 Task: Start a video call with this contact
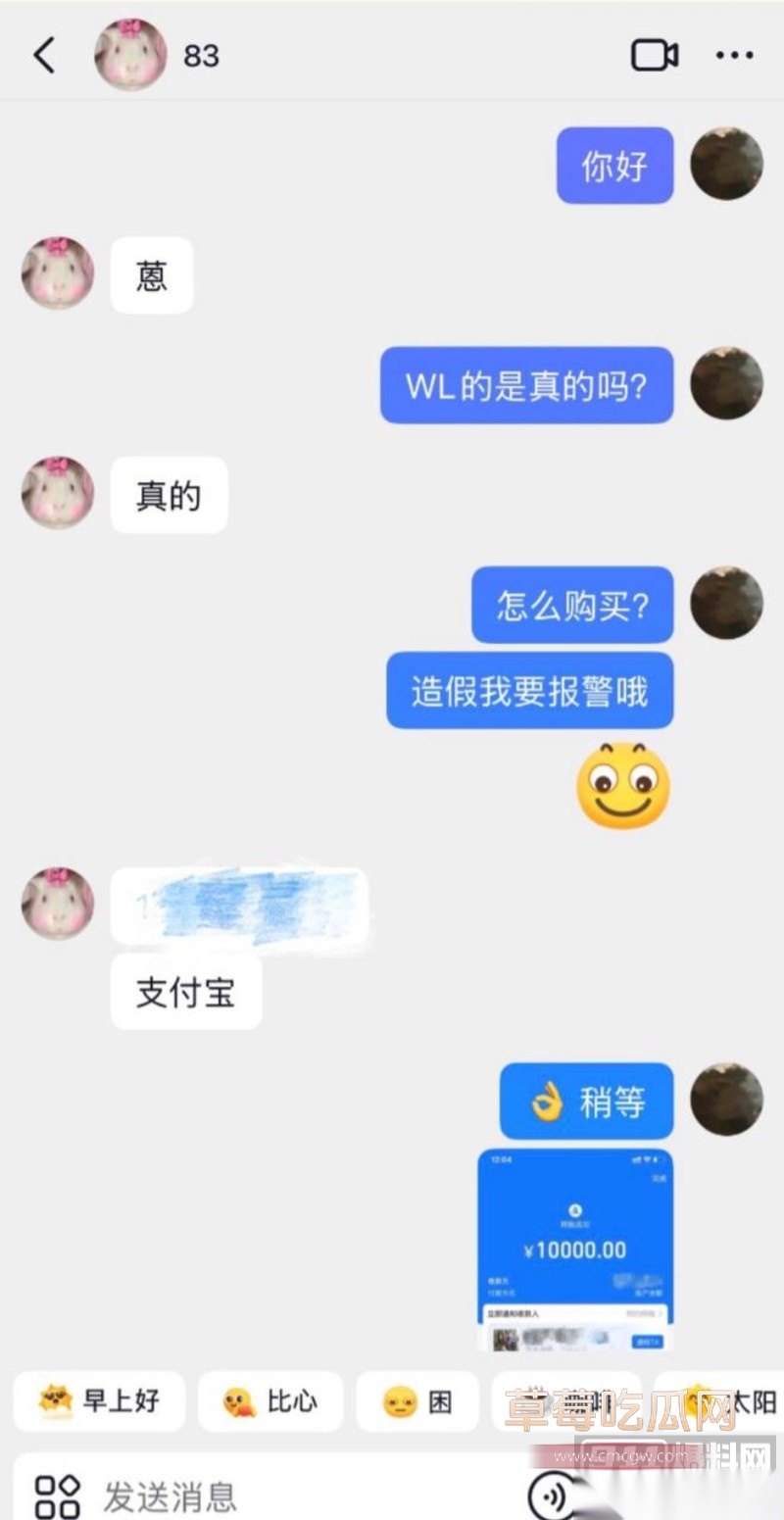coord(654,56)
